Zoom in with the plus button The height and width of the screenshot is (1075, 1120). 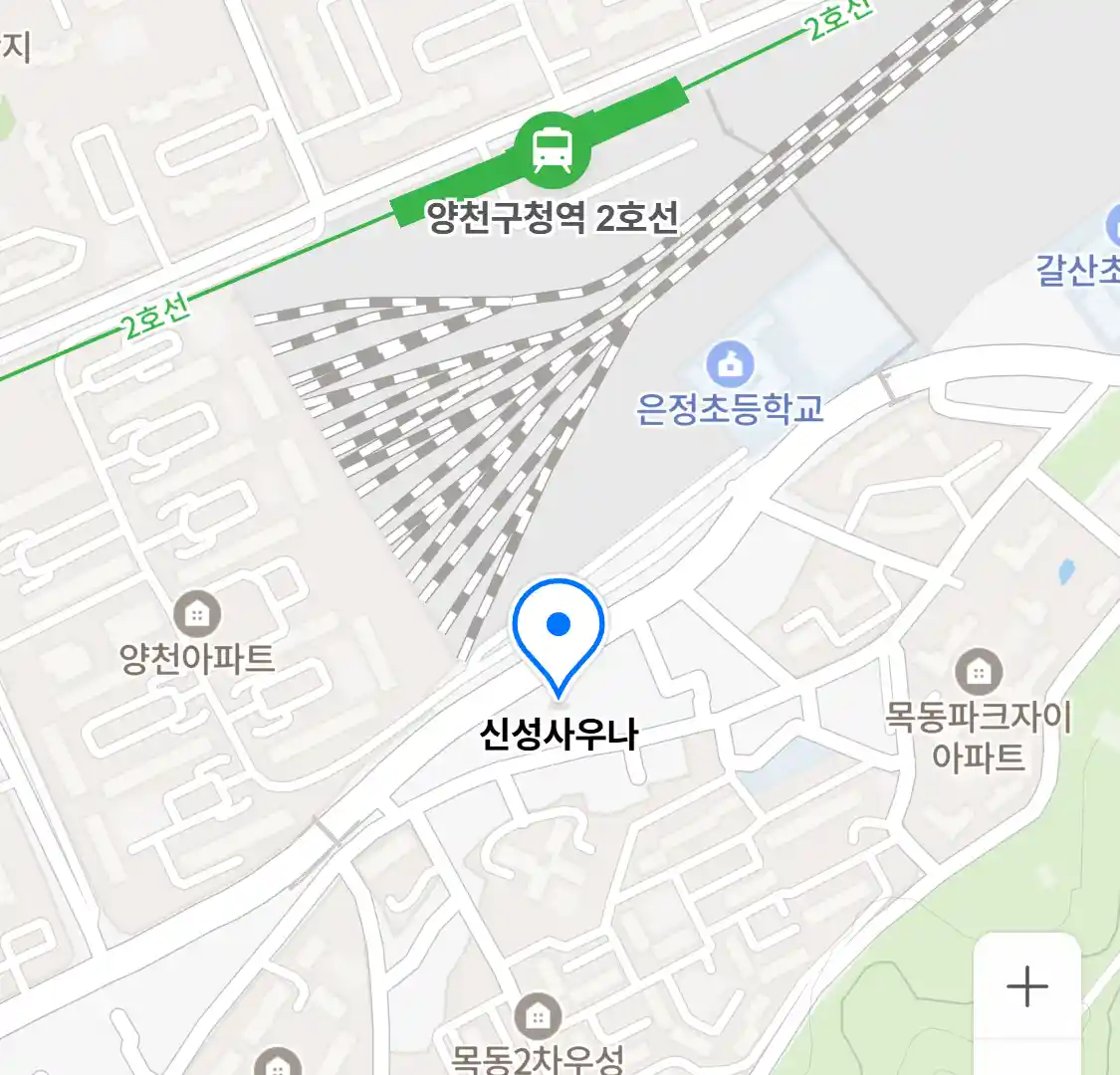point(1026,986)
